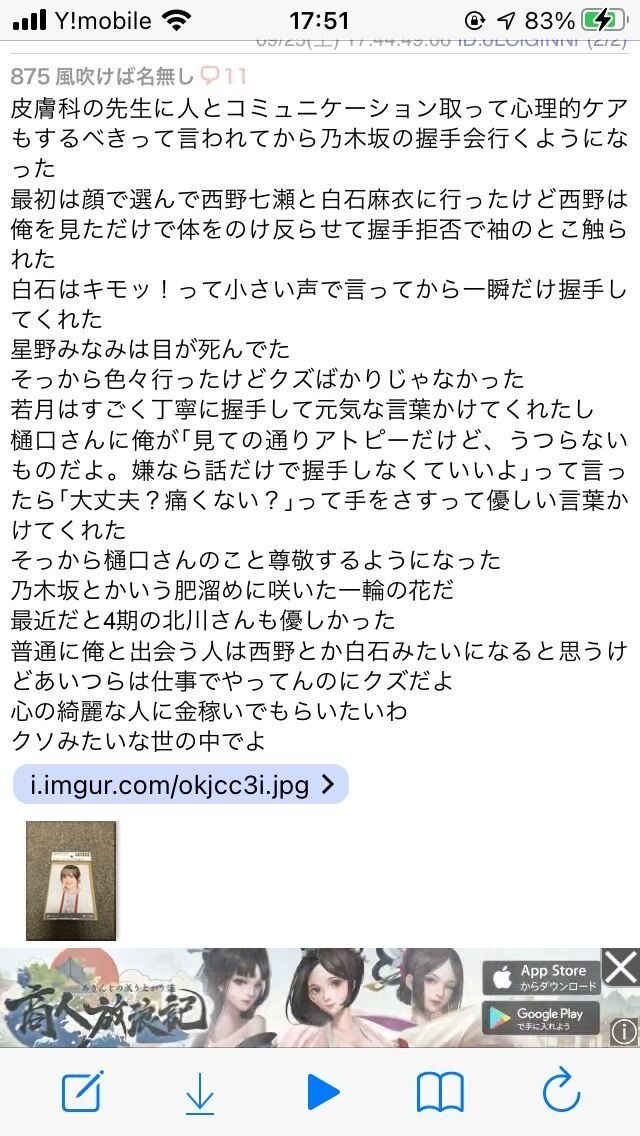The image size is (640, 1136).
Task: Open the ad info icon
Action: point(624,1032)
